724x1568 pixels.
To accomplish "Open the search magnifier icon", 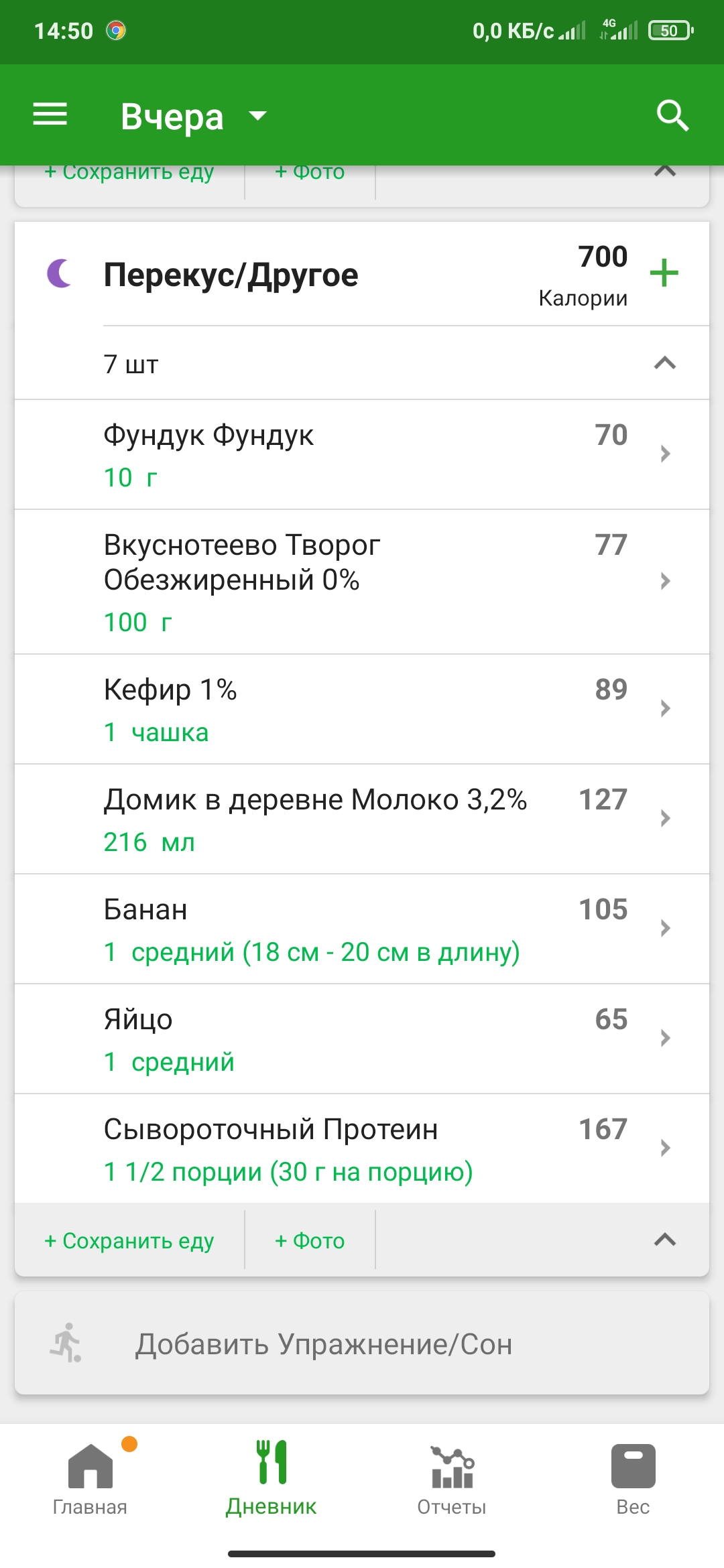I will coord(672,116).
